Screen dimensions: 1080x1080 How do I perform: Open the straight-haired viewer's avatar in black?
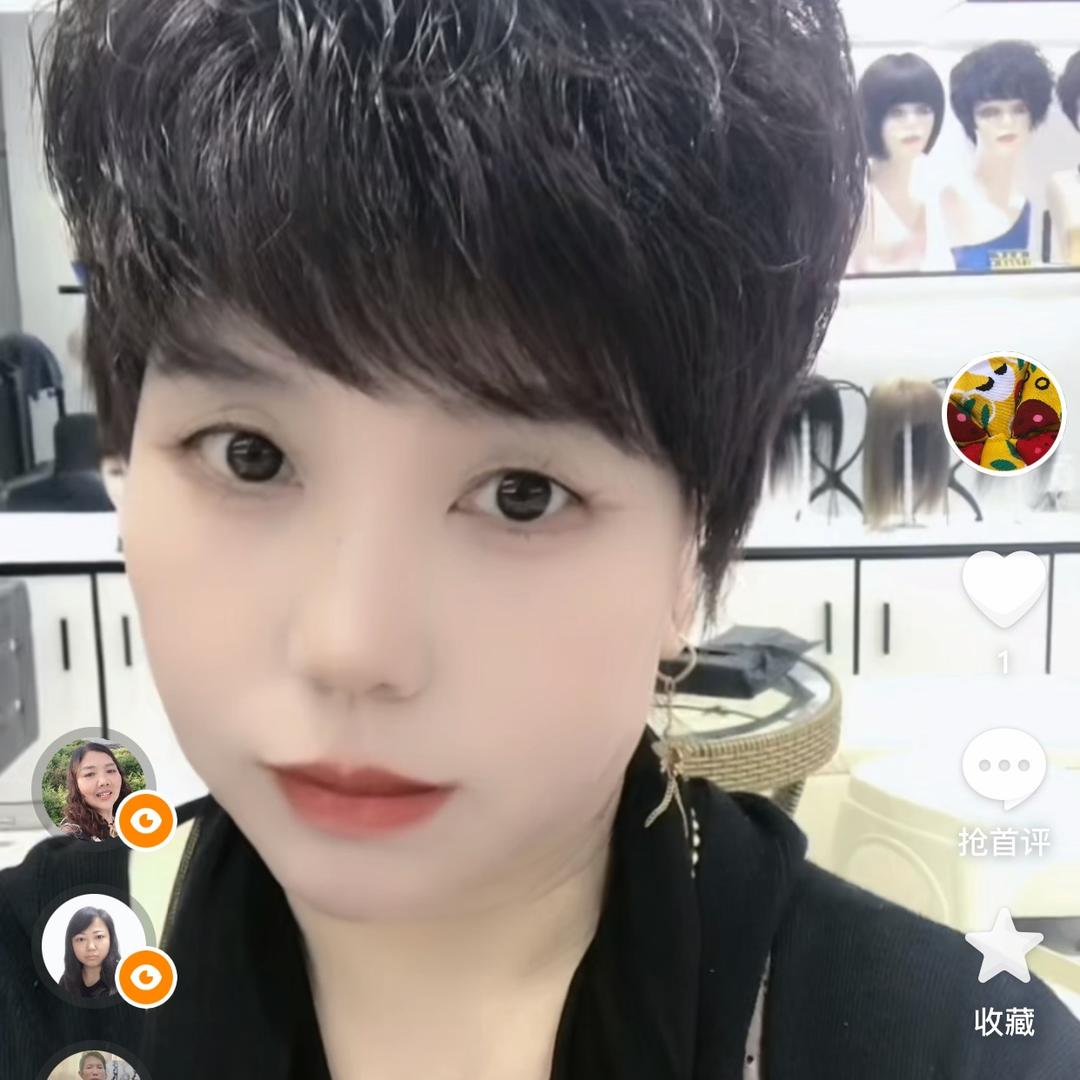92,952
